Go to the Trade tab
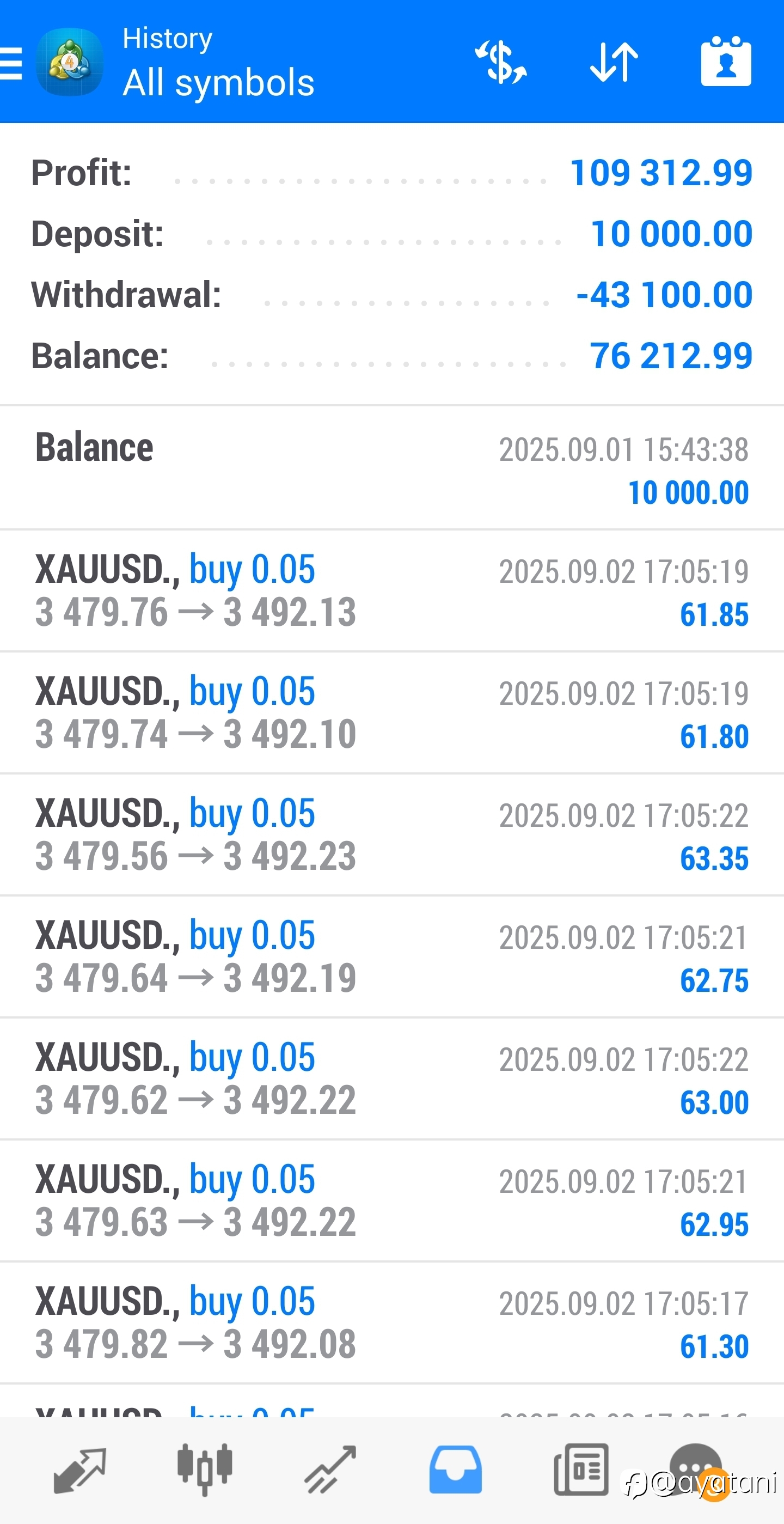Screen dimensions: 784x1524 pos(330,1470)
